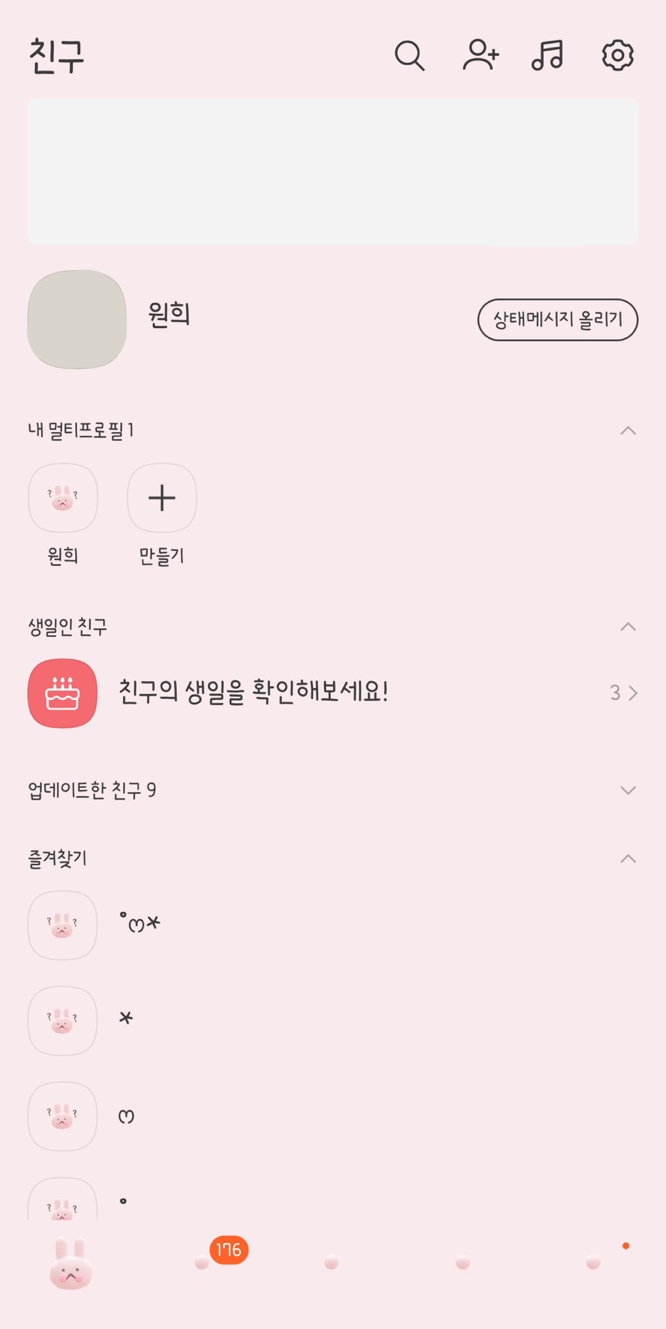Image resolution: width=666 pixels, height=1329 pixels.
Task: Collapse the 내 멀티프로필 section
Action: pos(628,430)
